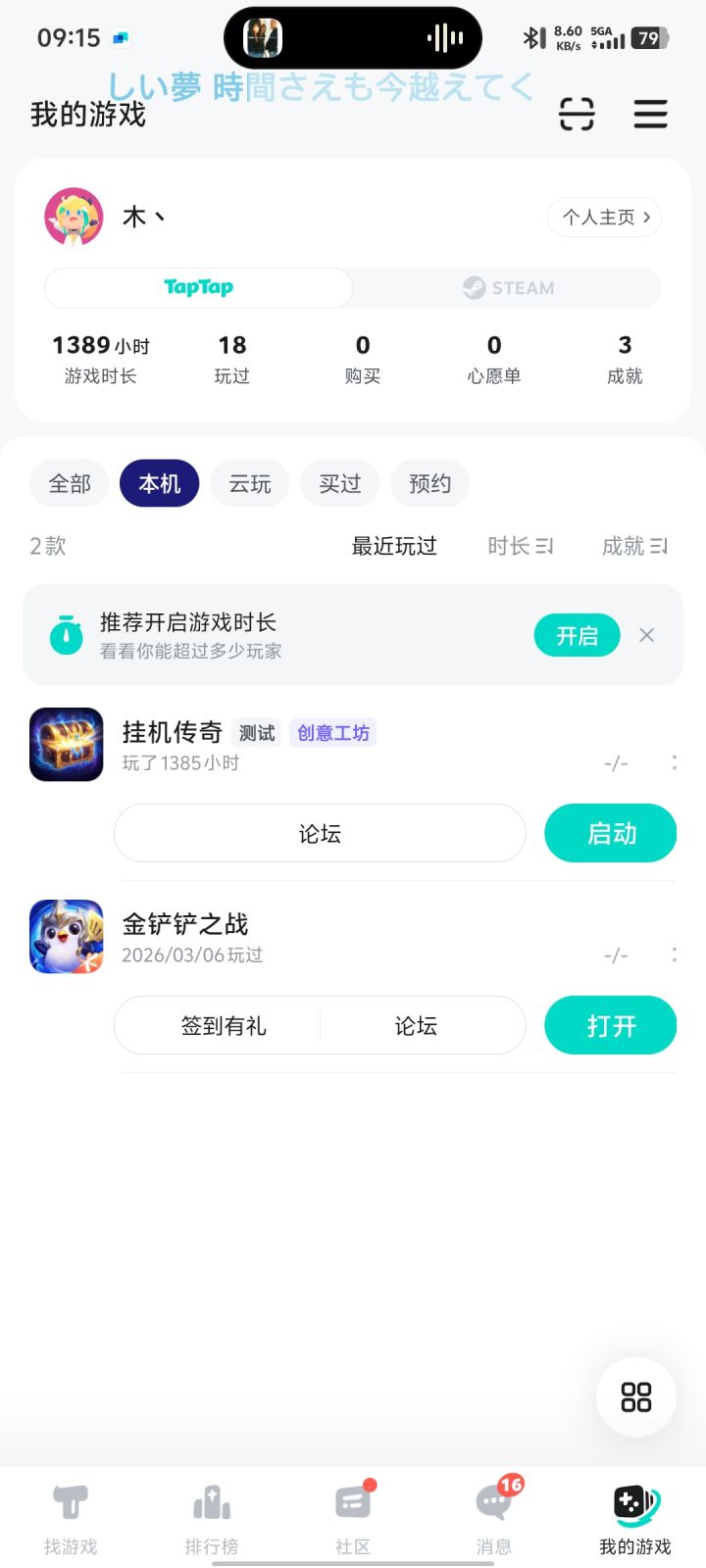Open the 挂机传奇 more-options menu
This screenshot has height=1568, width=706.
[675, 762]
